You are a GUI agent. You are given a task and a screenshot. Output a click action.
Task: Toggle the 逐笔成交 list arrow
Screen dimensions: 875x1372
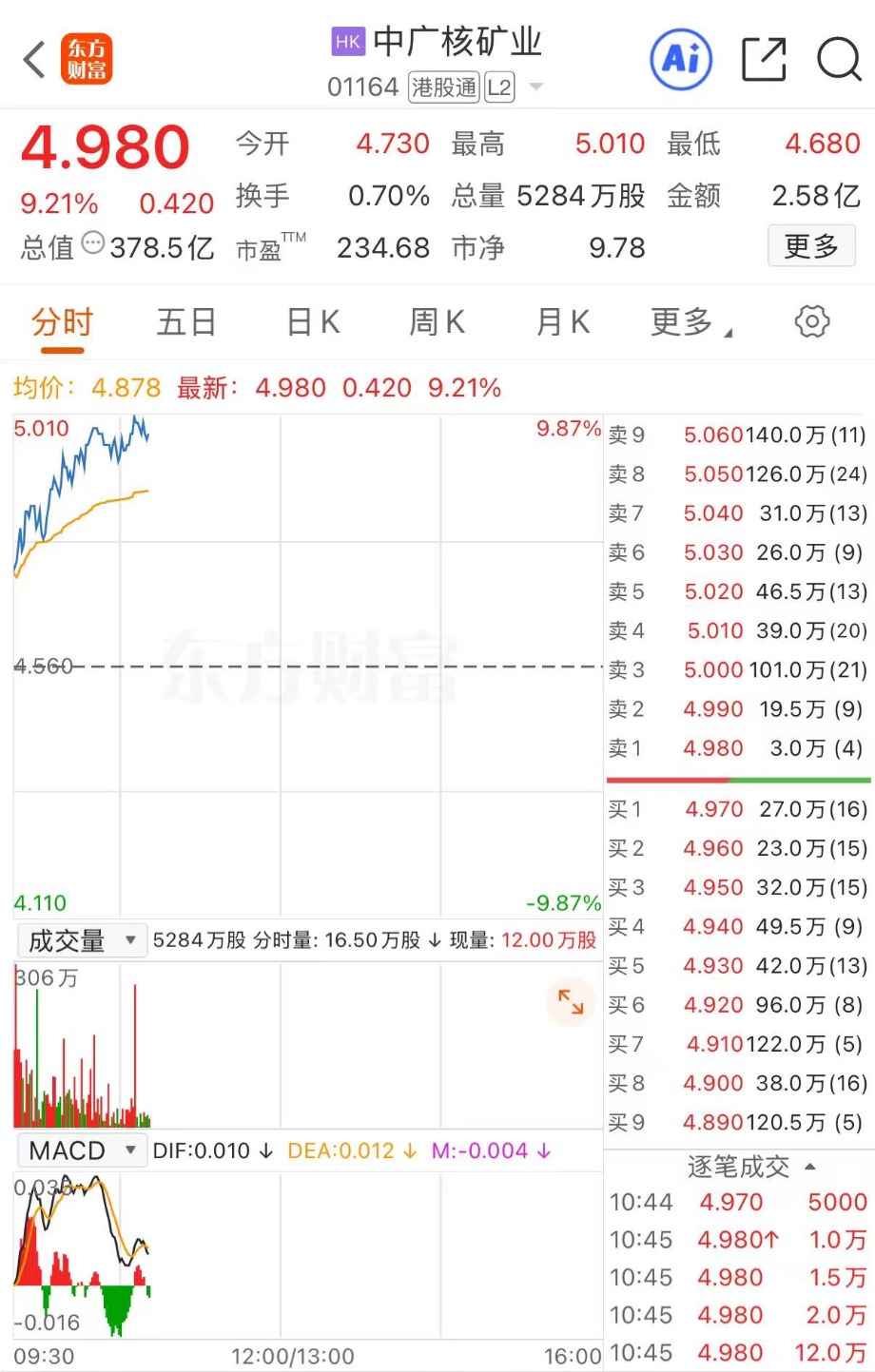(809, 1167)
